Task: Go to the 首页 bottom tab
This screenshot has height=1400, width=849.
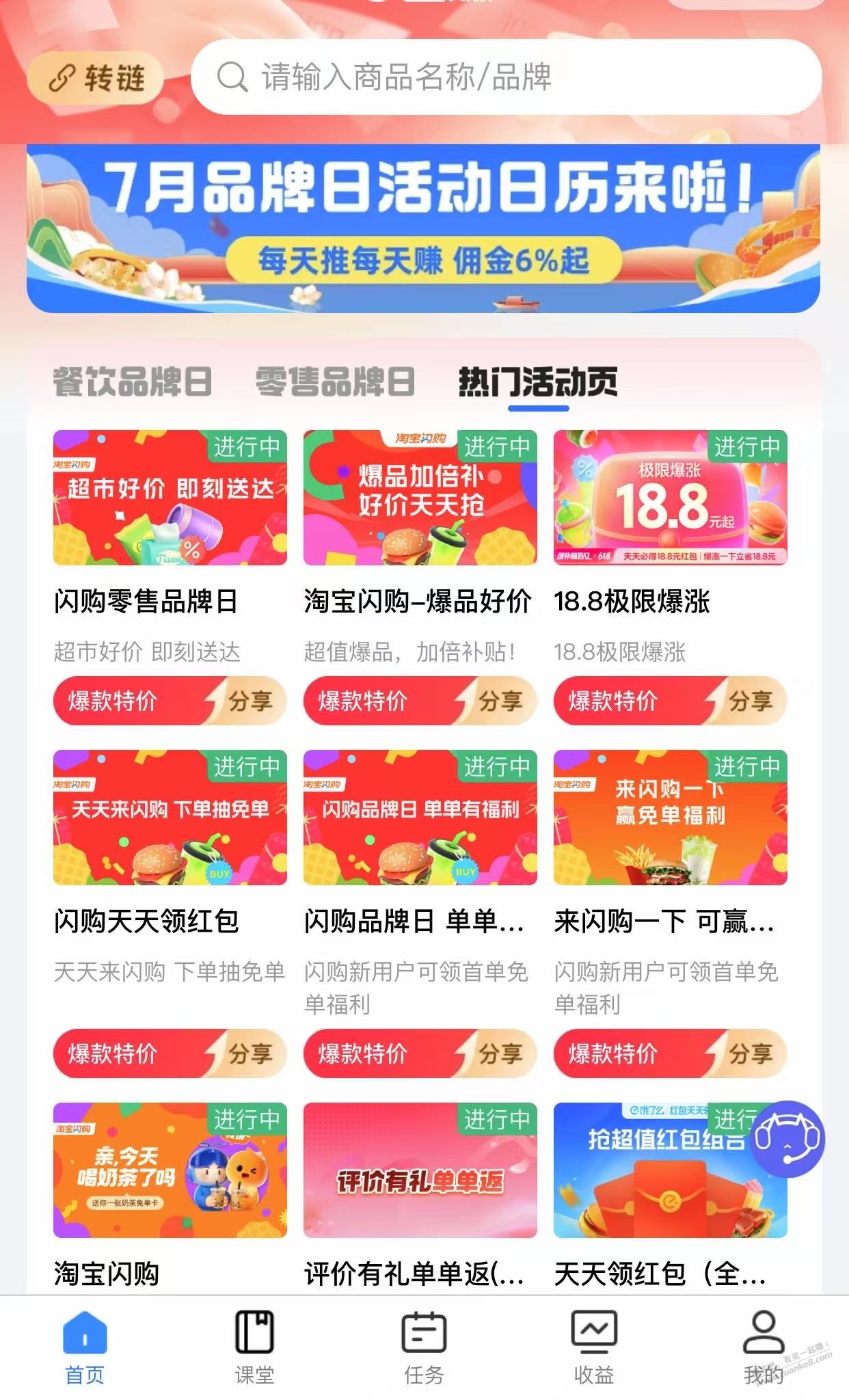Action: click(x=85, y=1347)
